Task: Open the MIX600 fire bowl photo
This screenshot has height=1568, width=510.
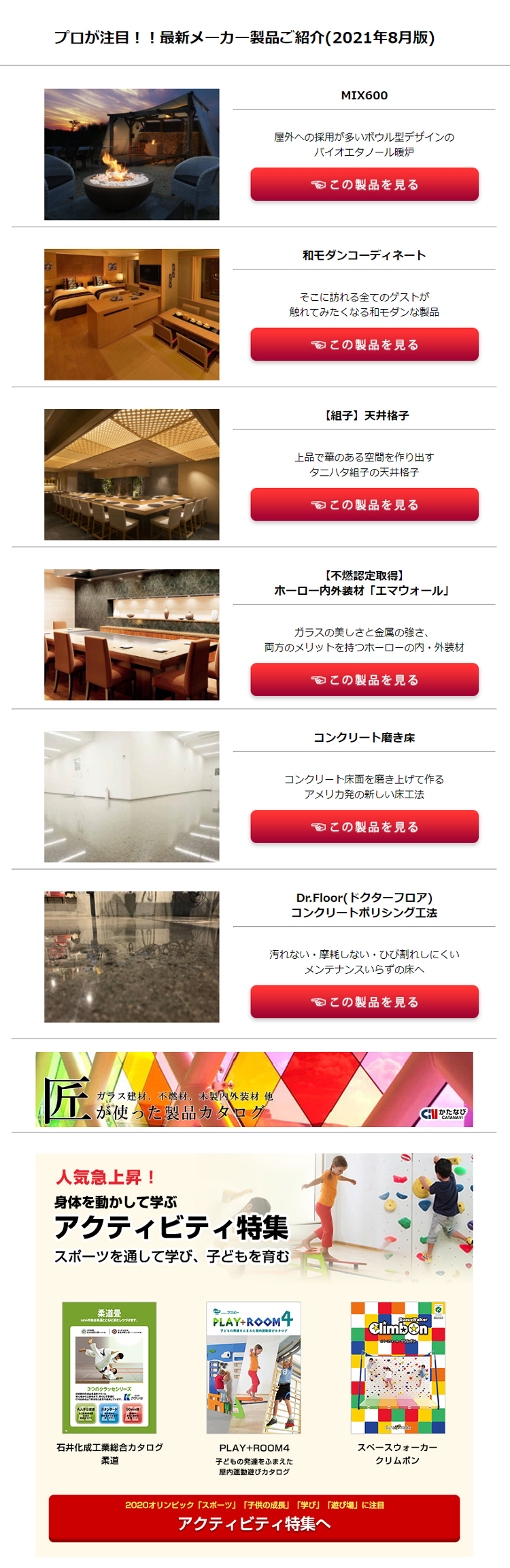Action: click(132, 154)
